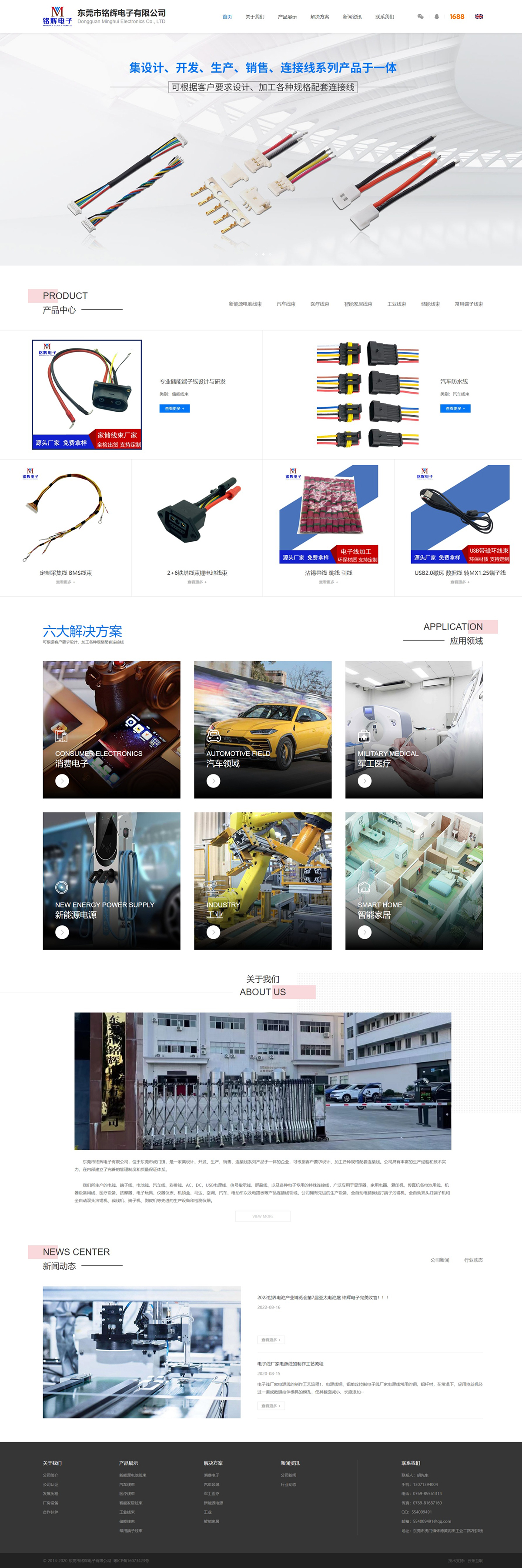Open 联系我们 in the top navigation
This screenshot has width=522, height=1568.
[385, 17]
